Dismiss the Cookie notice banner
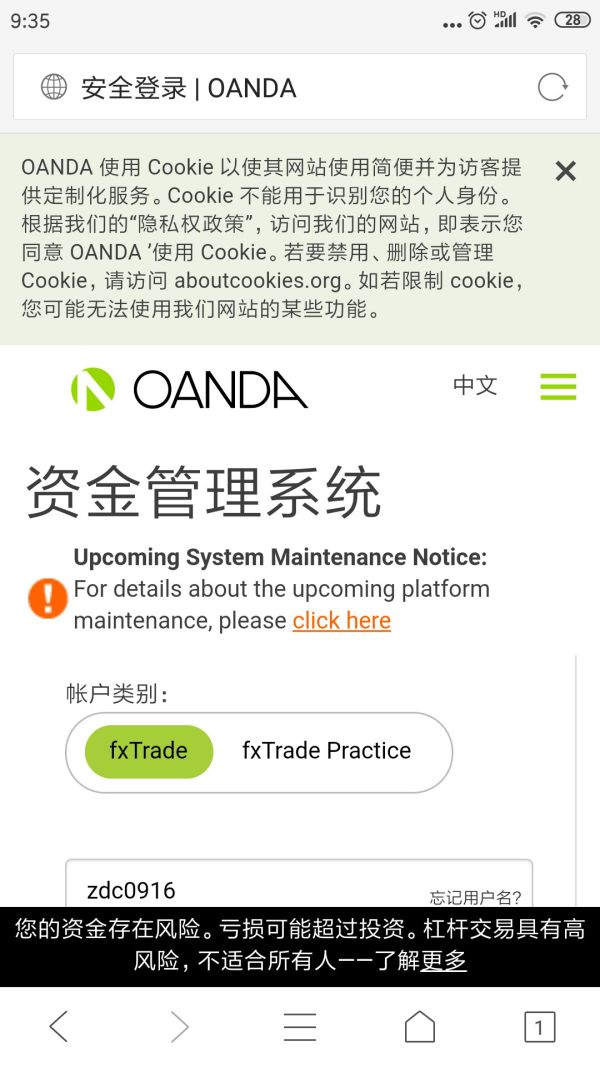 (x=565, y=171)
